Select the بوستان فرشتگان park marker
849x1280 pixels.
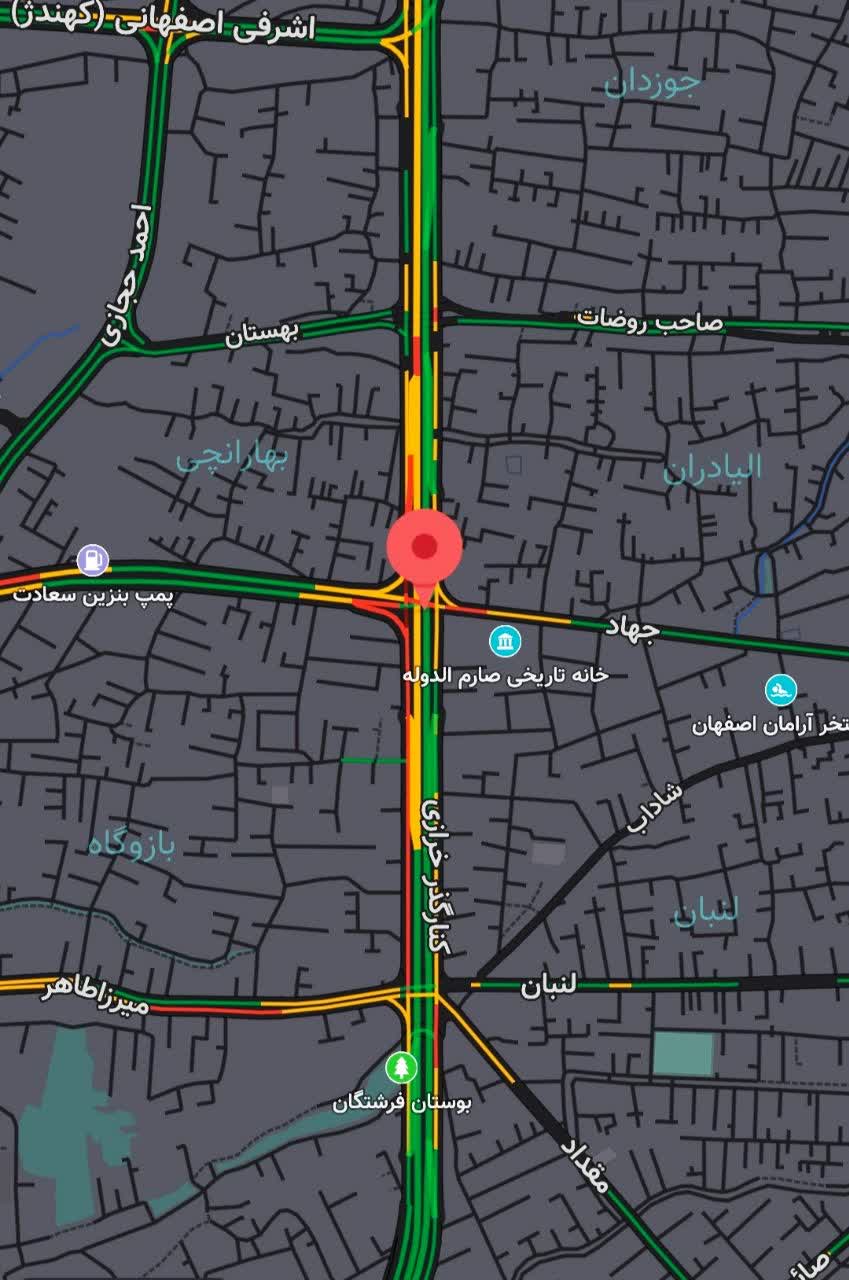pos(402,1067)
